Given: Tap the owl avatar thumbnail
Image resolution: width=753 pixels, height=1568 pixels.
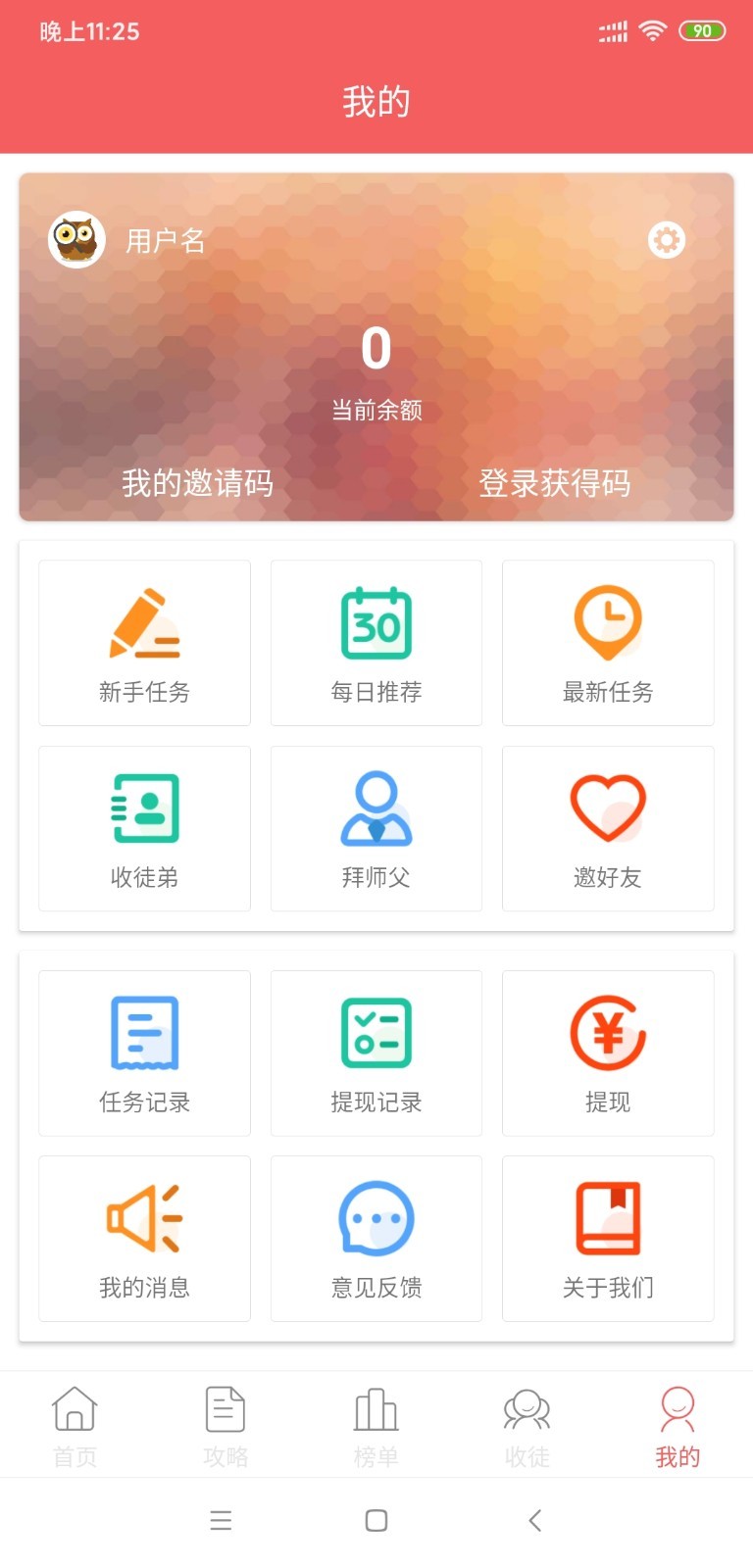Looking at the screenshot, I should tap(75, 238).
